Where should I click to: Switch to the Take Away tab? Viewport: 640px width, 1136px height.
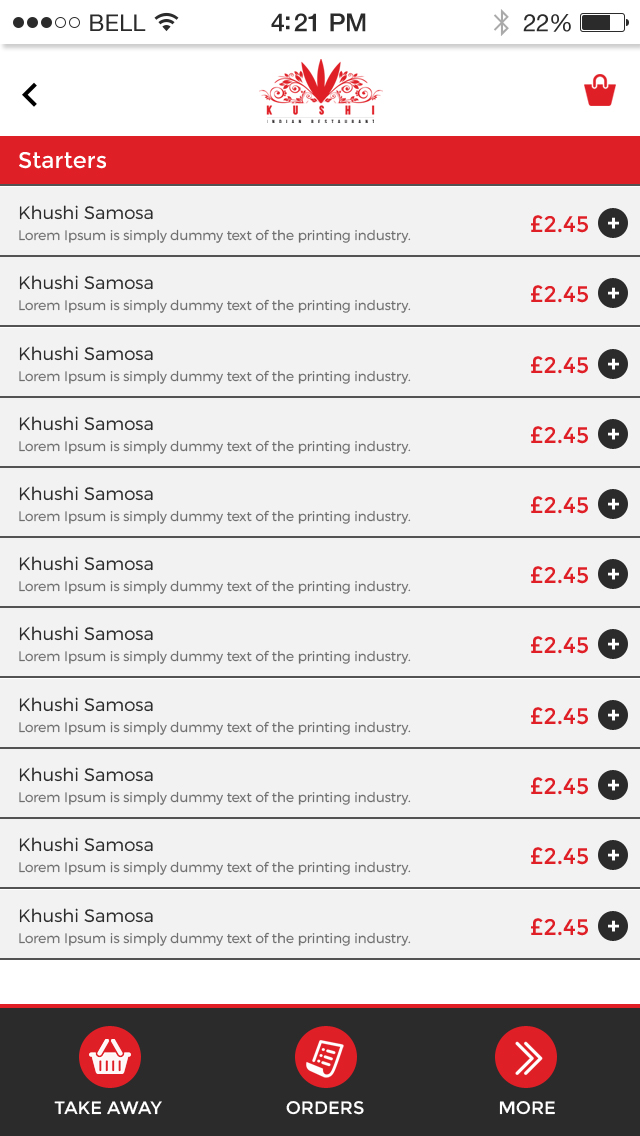point(109,1071)
